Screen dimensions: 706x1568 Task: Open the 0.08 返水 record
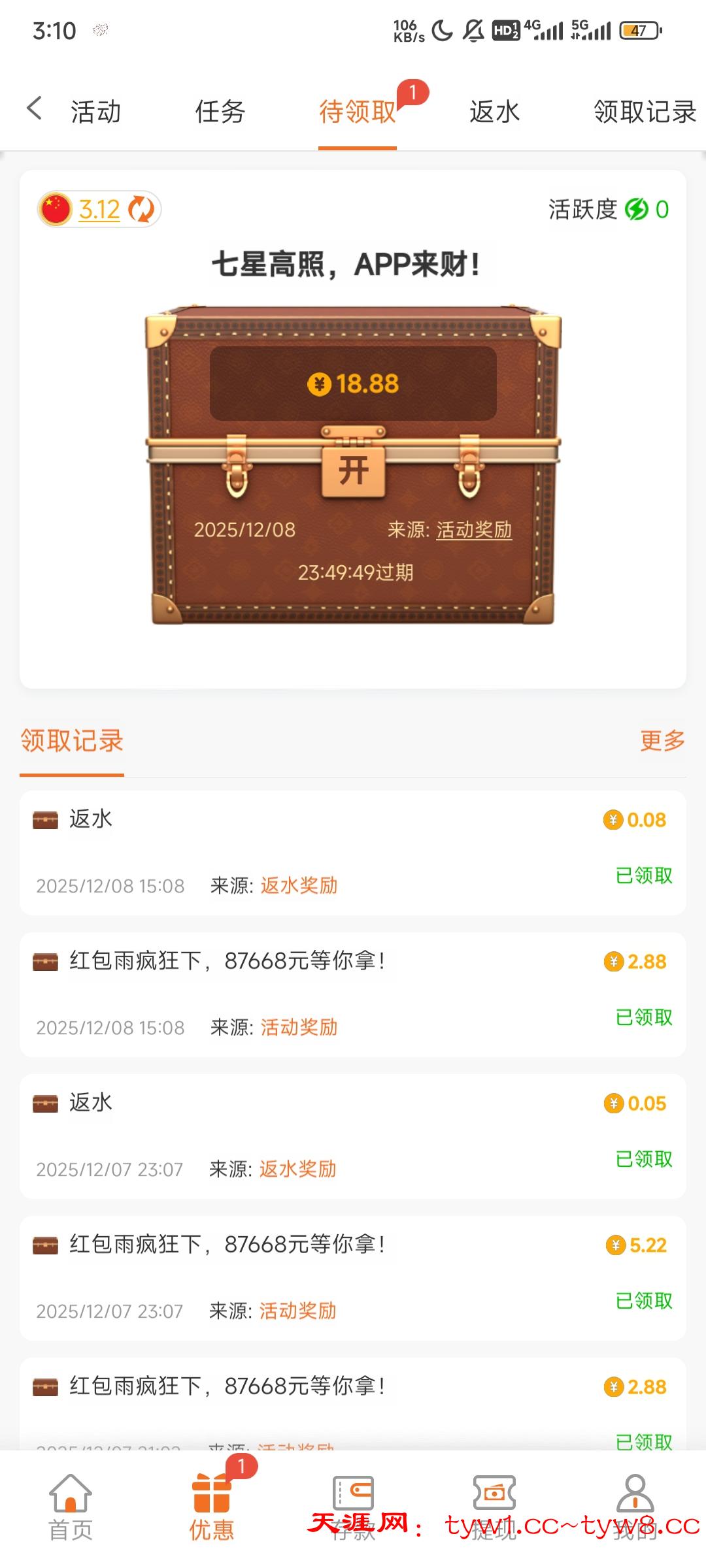353,852
